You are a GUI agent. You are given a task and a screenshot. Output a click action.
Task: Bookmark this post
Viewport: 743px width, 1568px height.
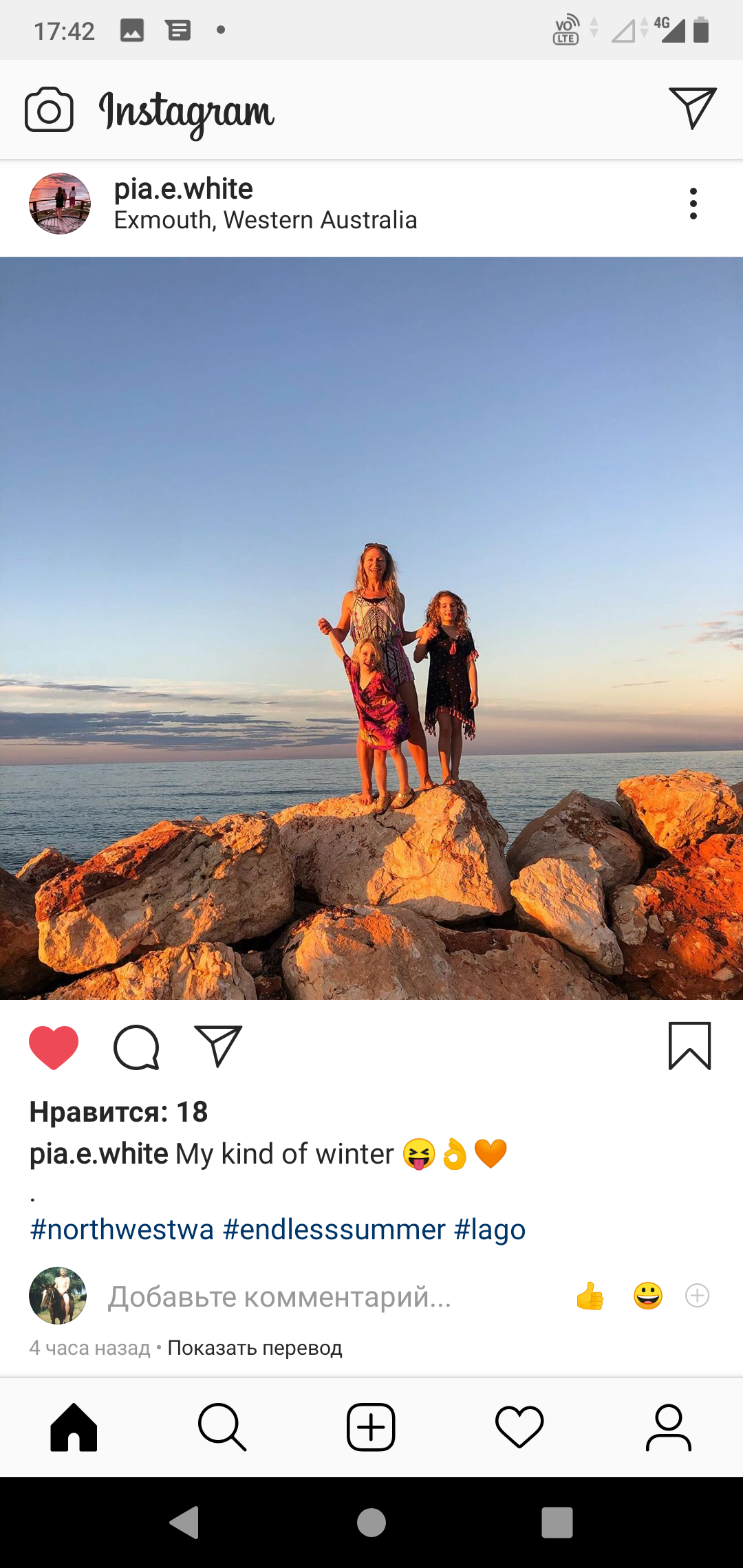point(690,1046)
